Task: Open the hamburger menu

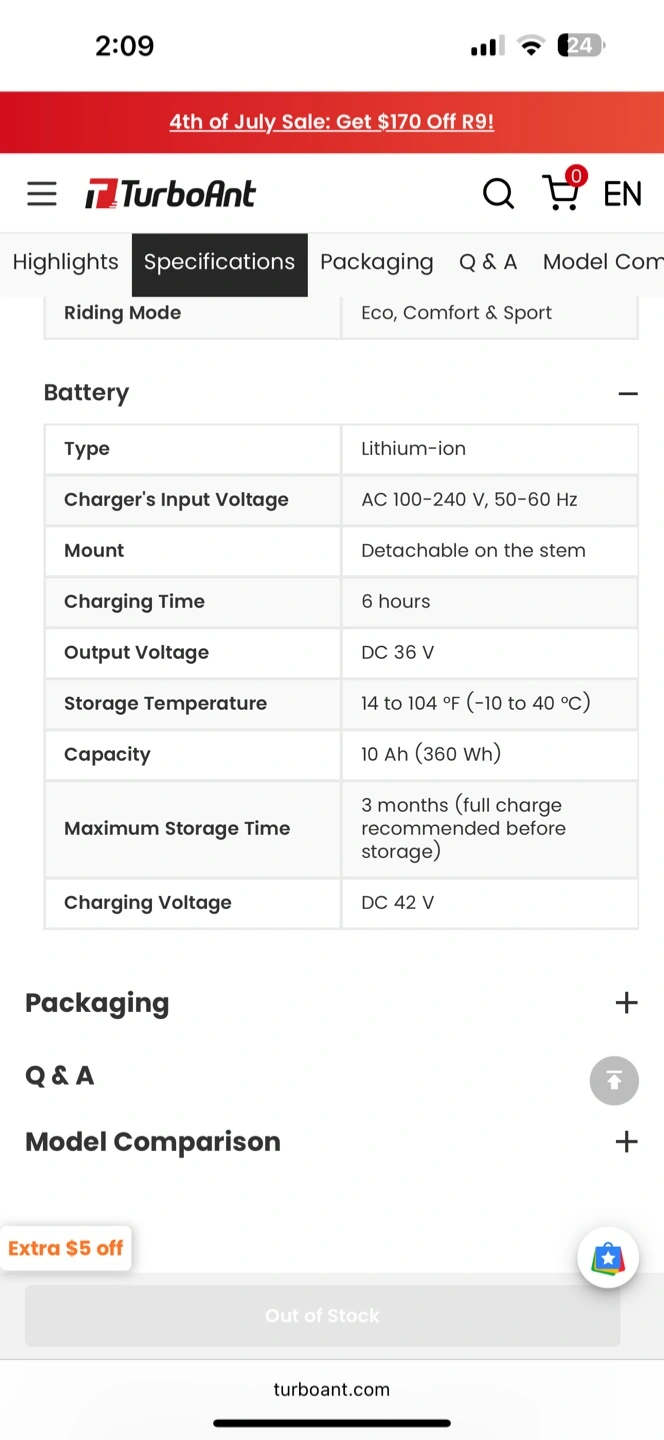Action: point(42,193)
